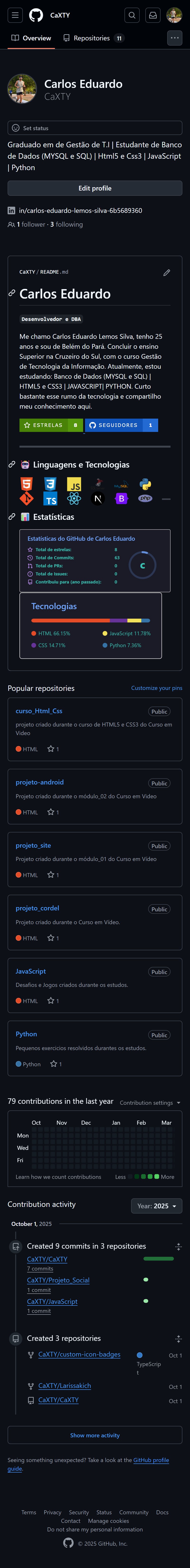Viewport: 190px width, 1568px height.
Task: Open the curso_Html_Css repository
Action: 39,711
